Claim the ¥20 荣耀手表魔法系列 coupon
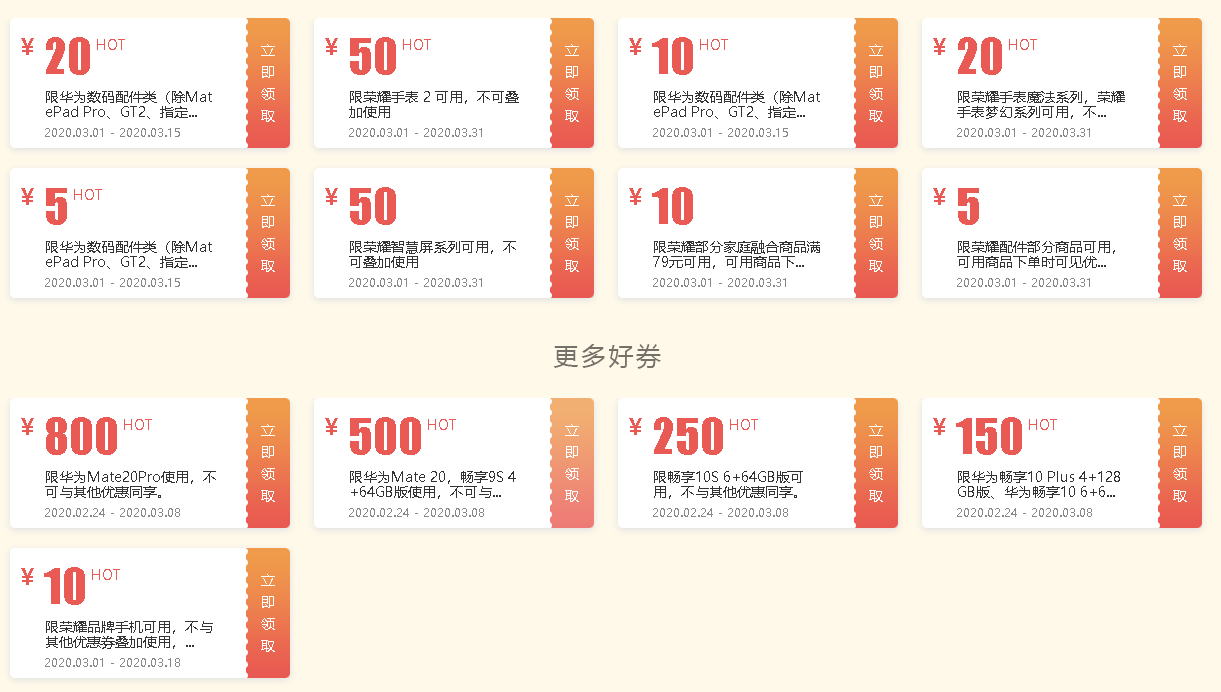The width and height of the screenshot is (1221, 692). [1180, 83]
